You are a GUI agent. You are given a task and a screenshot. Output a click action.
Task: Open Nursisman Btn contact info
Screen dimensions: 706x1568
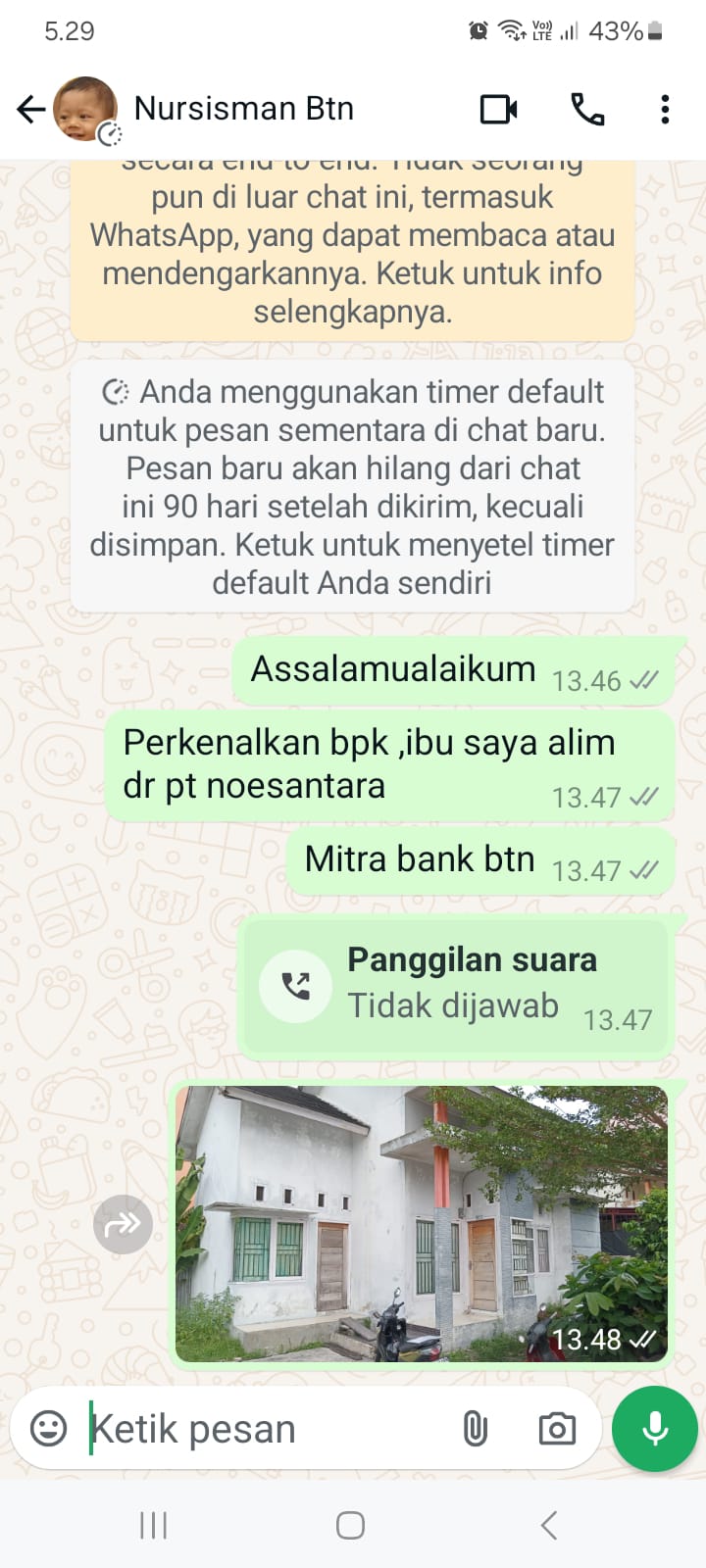(x=243, y=109)
